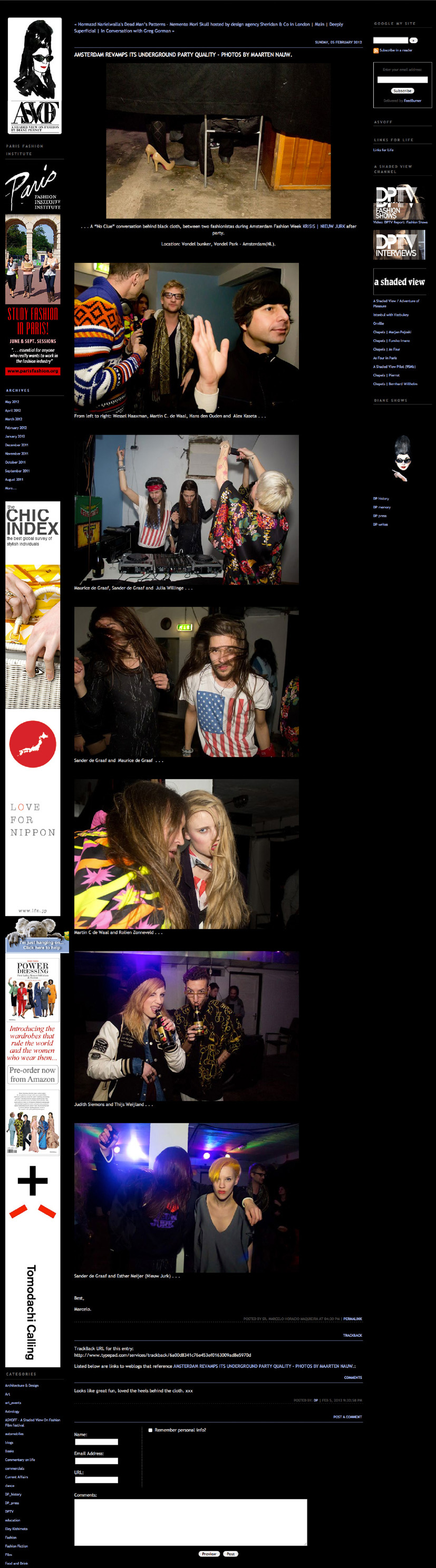Open DP history link

pyautogui.click(x=381, y=498)
